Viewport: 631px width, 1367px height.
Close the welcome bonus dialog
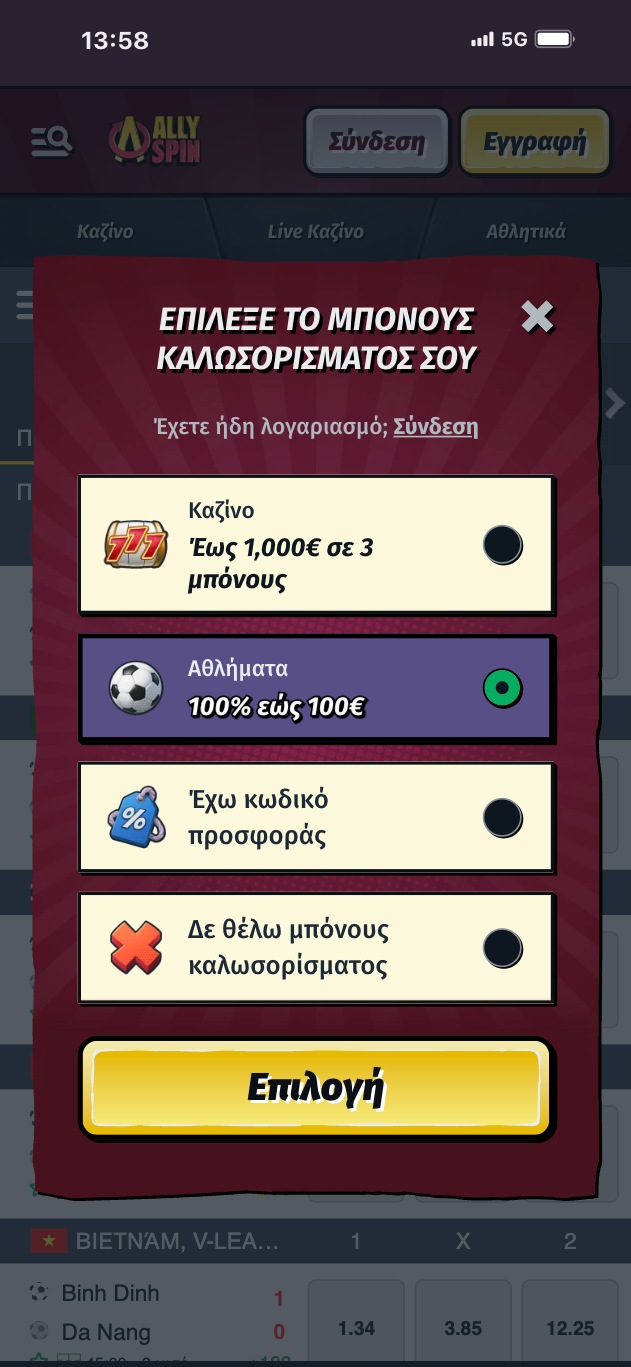(x=537, y=317)
